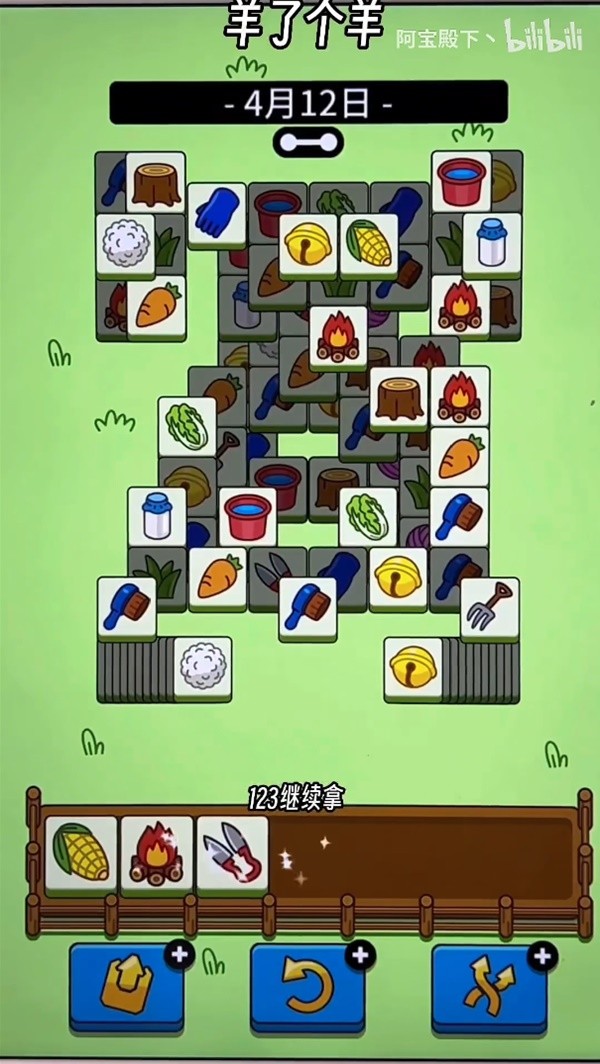Pick the corn tile on the board
Viewport: 600px width, 1064px height.
point(368,245)
